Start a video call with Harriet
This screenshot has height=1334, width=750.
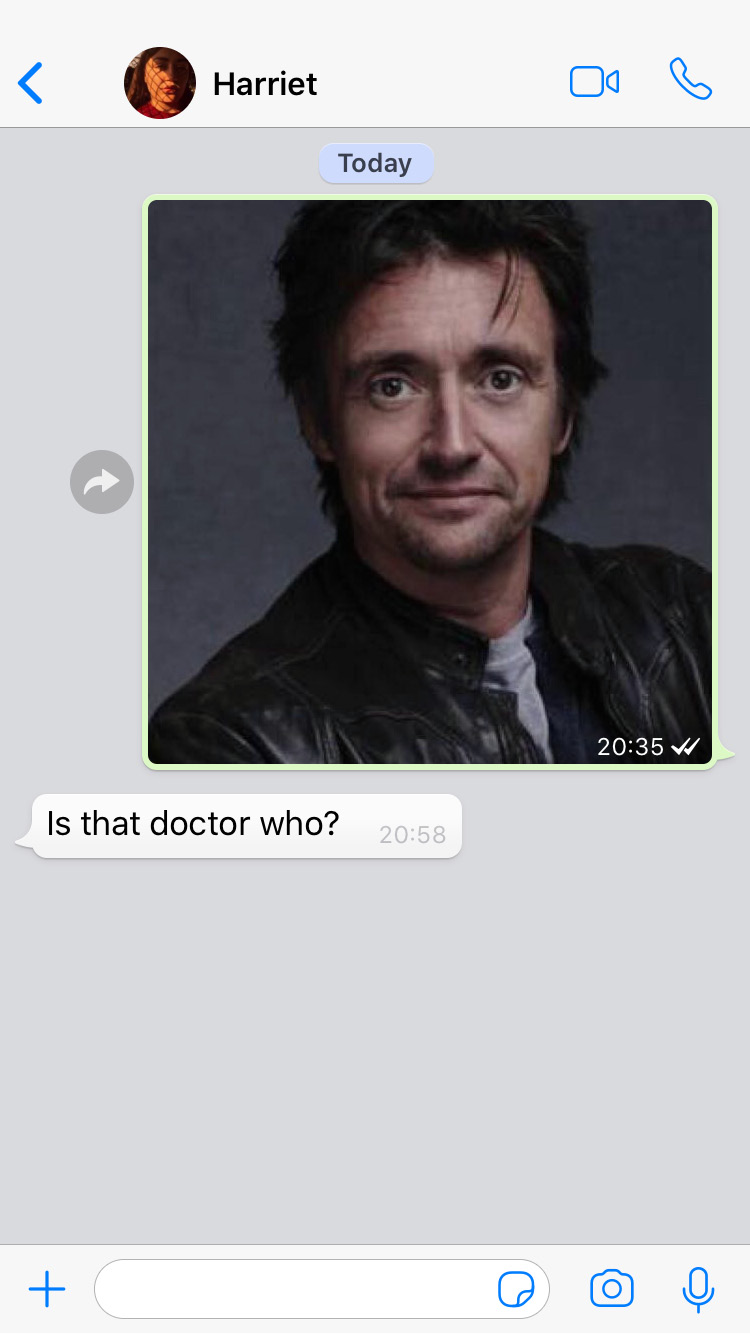click(594, 82)
